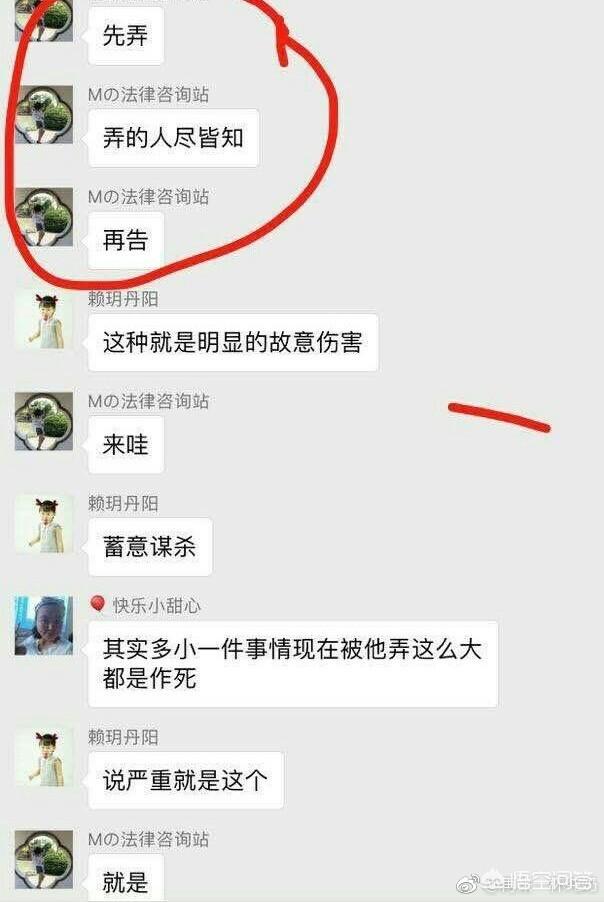The height and width of the screenshot is (902, 604).
Task: Open the avatar beside the message "再告"
Action: tap(44, 217)
